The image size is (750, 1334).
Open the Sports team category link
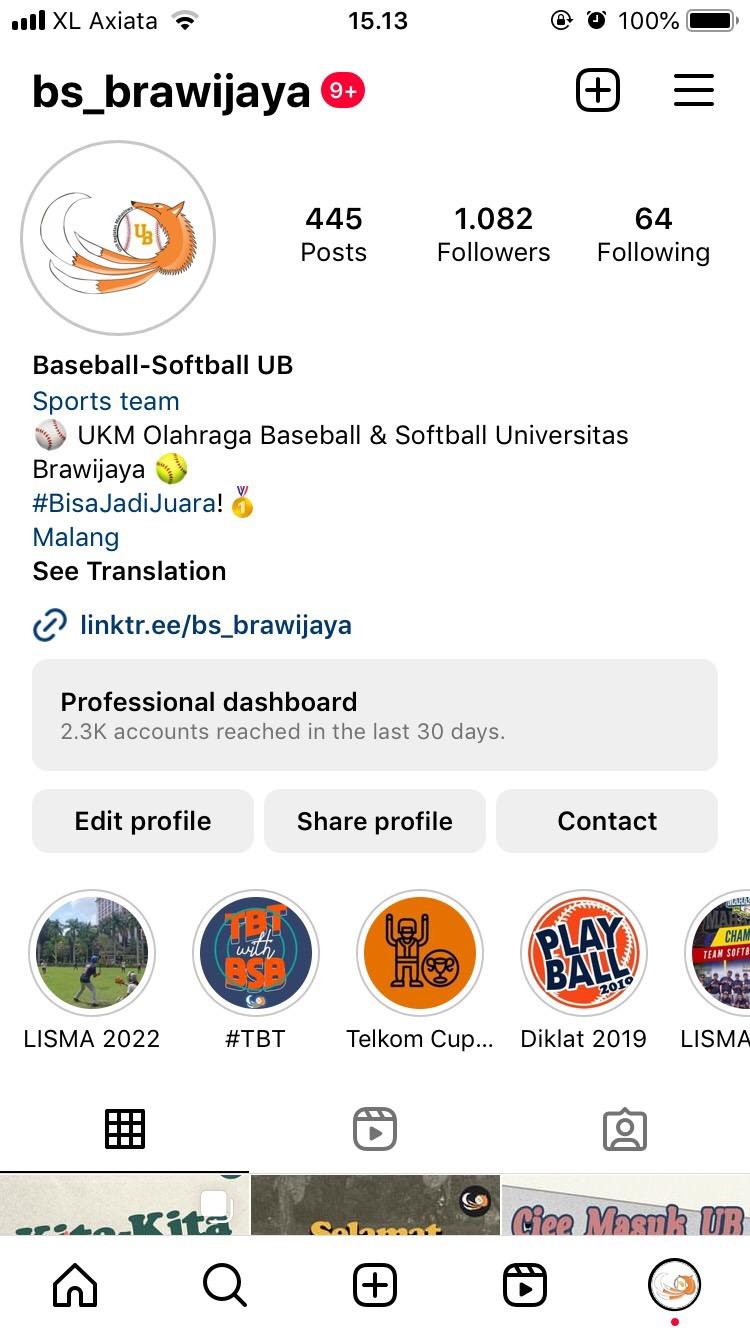point(106,401)
